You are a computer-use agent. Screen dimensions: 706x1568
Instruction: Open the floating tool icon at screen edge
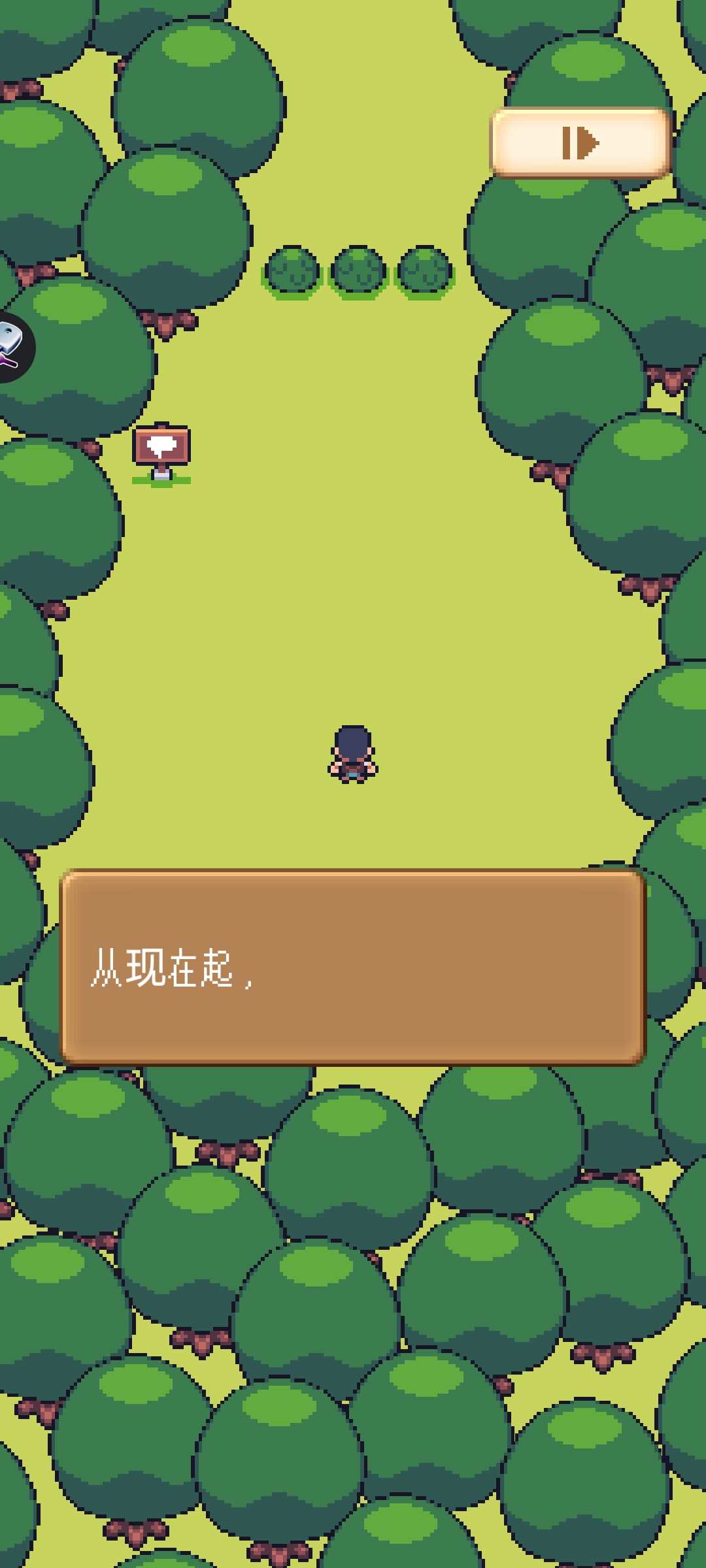pos(12,347)
